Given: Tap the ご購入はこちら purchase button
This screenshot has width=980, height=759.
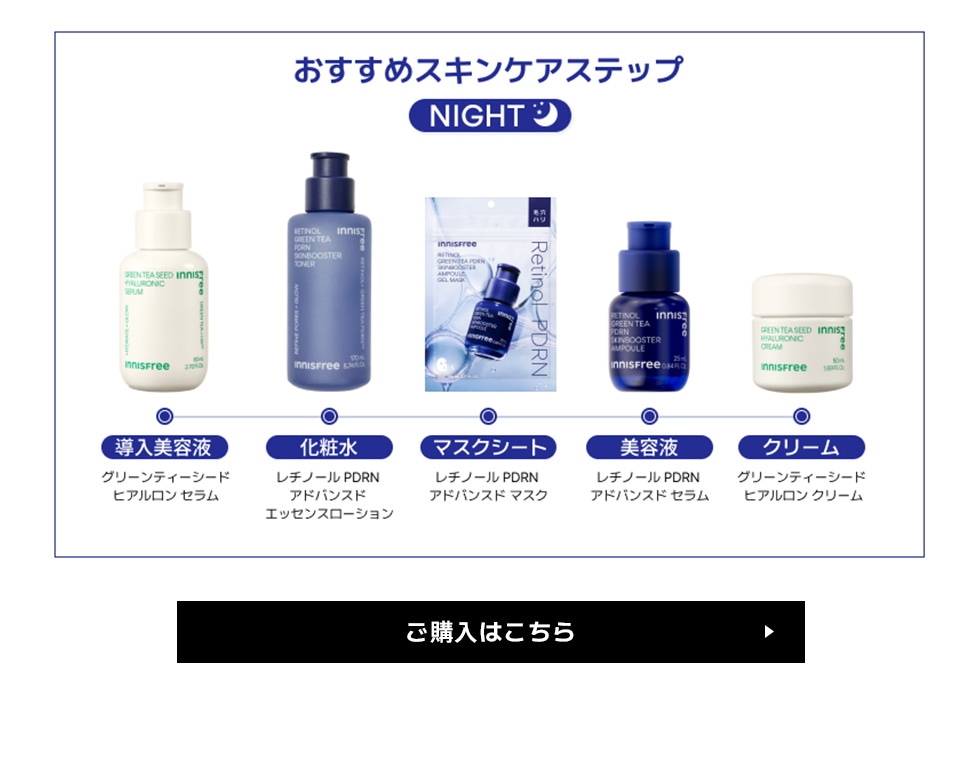Looking at the screenshot, I should [490, 632].
